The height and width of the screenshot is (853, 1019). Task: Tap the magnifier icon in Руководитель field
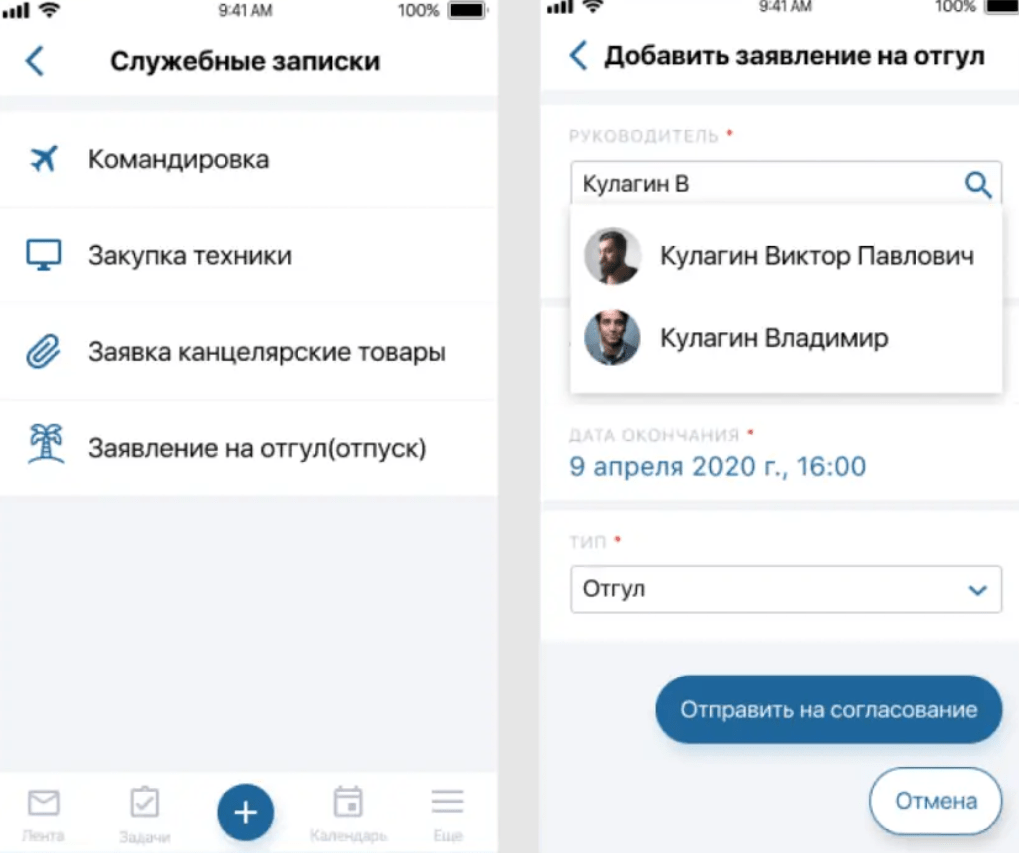click(x=977, y=184)
